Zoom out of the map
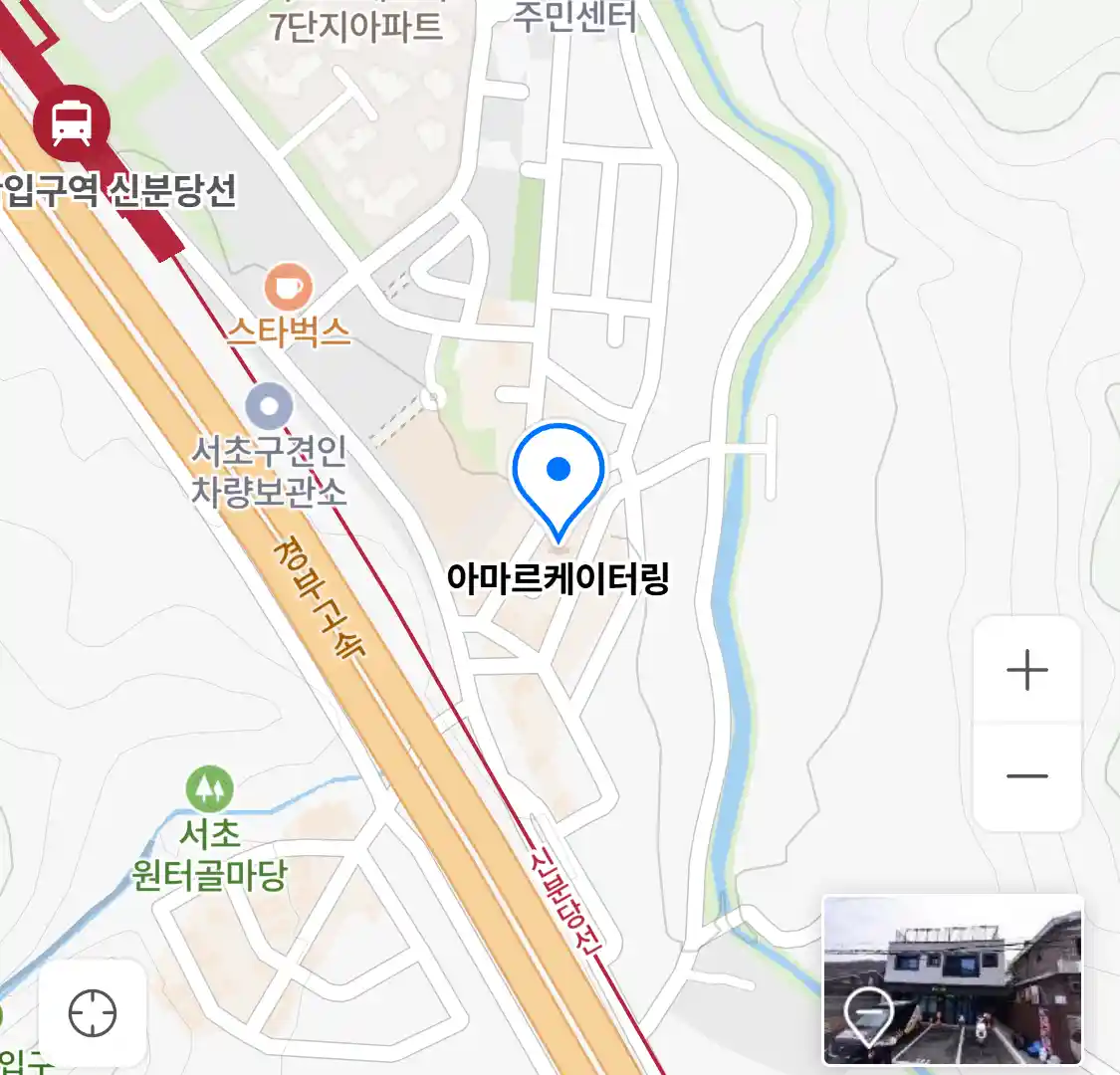Viewport: 1120px width, 1075px height. tap(1026, 776)
